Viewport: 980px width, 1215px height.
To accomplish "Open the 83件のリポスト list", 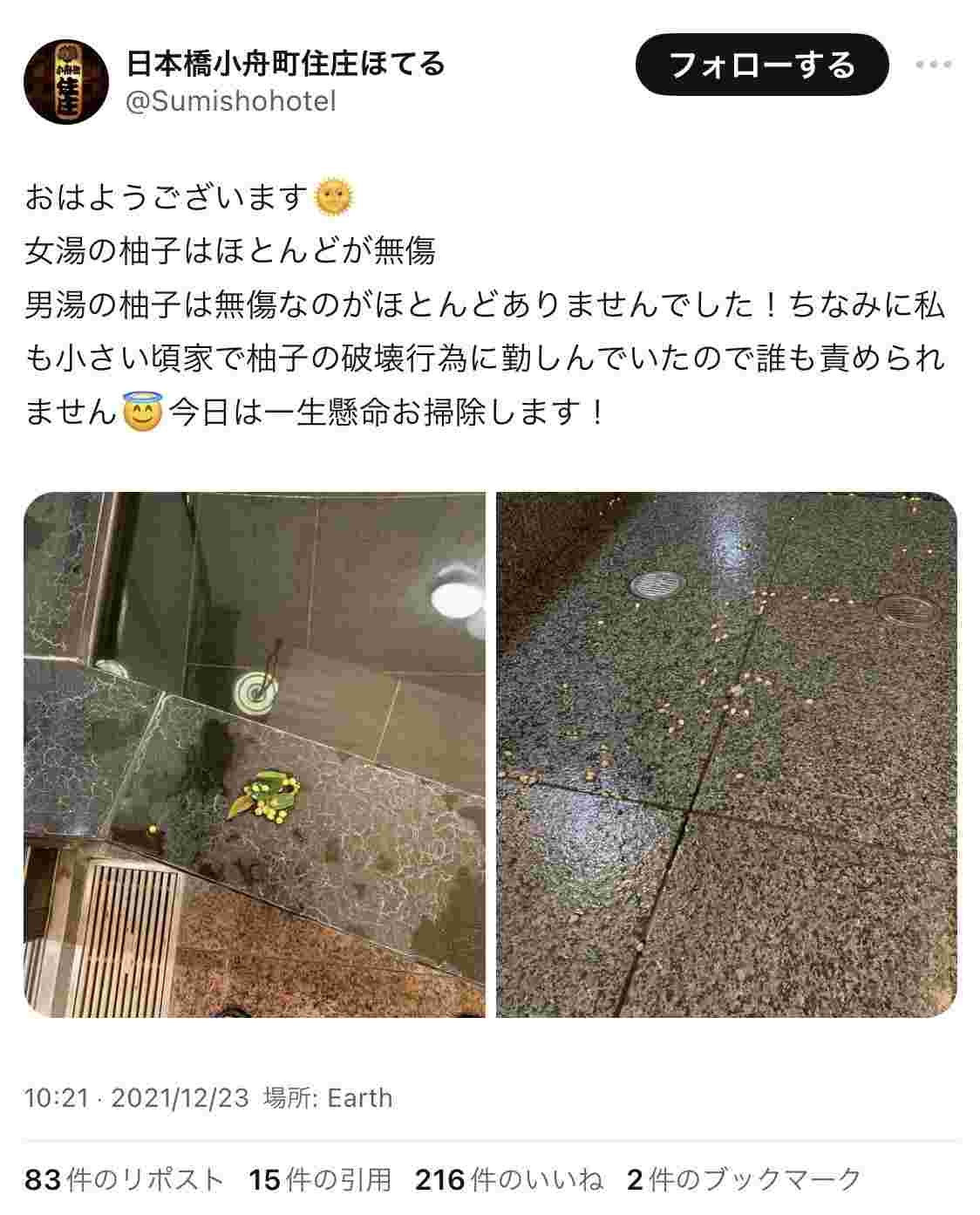I will click(124, 1181).
